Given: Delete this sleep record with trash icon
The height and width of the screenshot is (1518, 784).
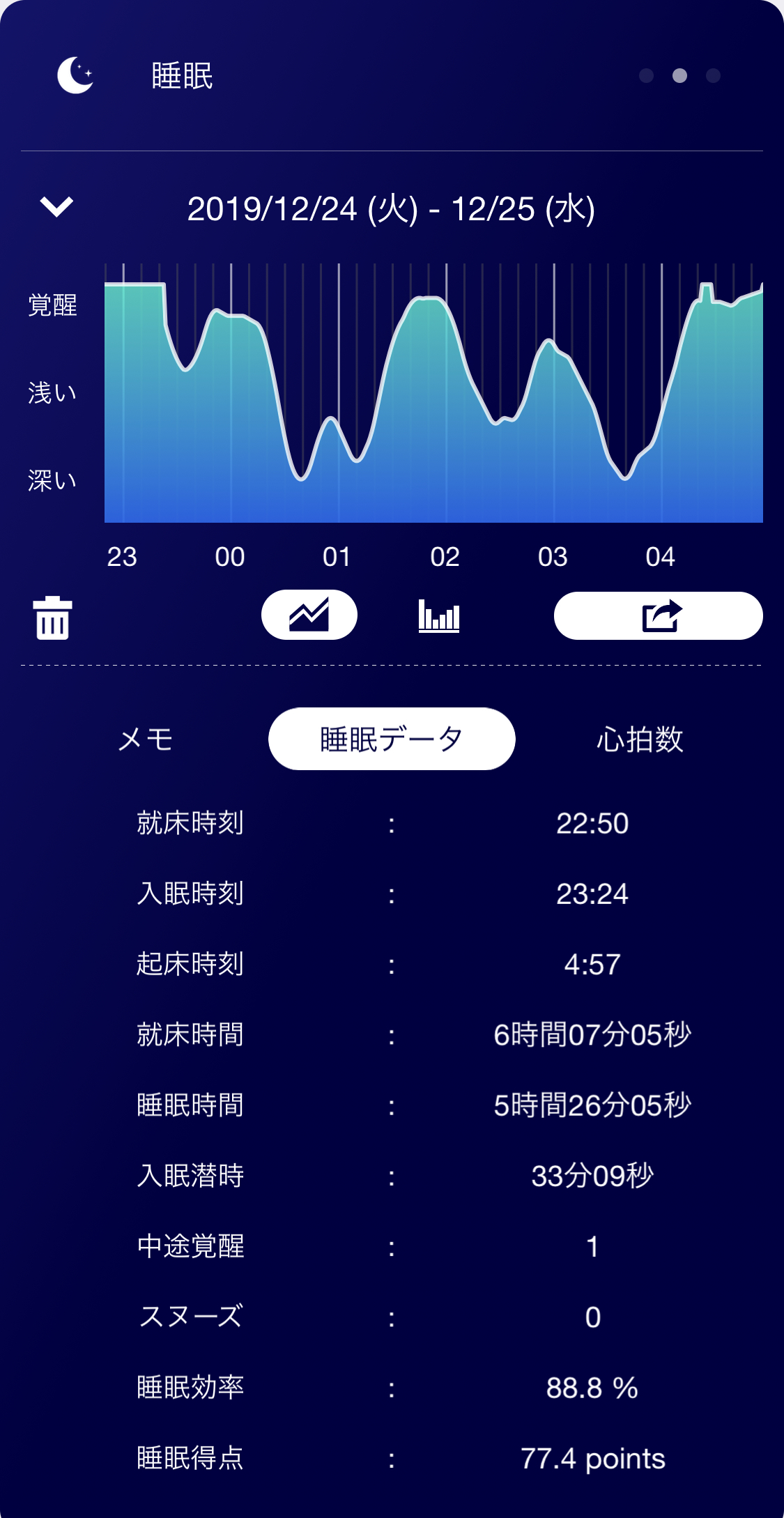Looking at the screenshot, I should coord(52,618).
